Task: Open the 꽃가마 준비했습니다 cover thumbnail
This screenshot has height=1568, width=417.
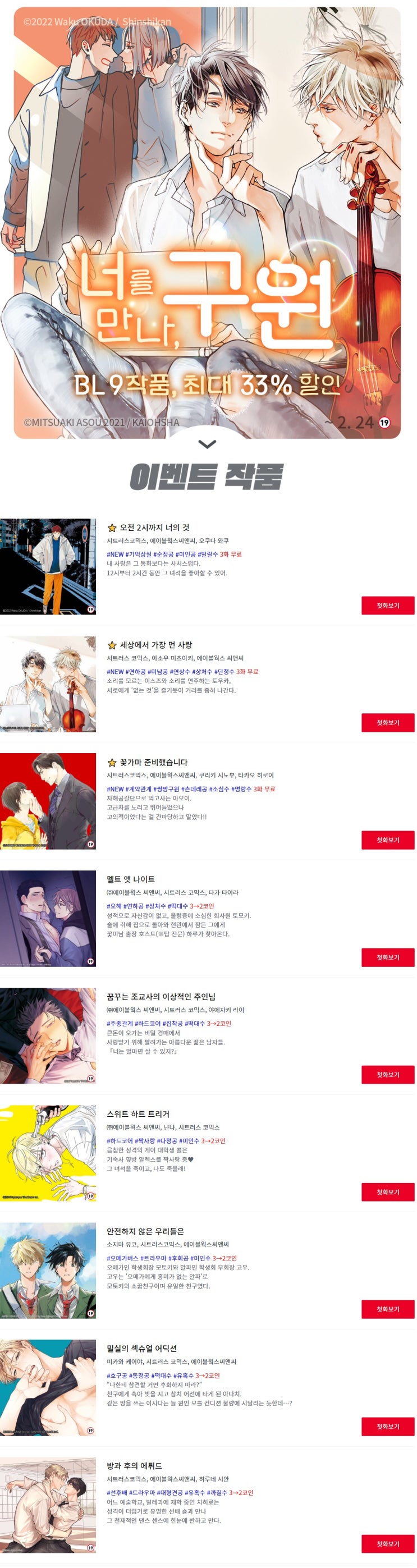Action: click(x=48, y=801)
